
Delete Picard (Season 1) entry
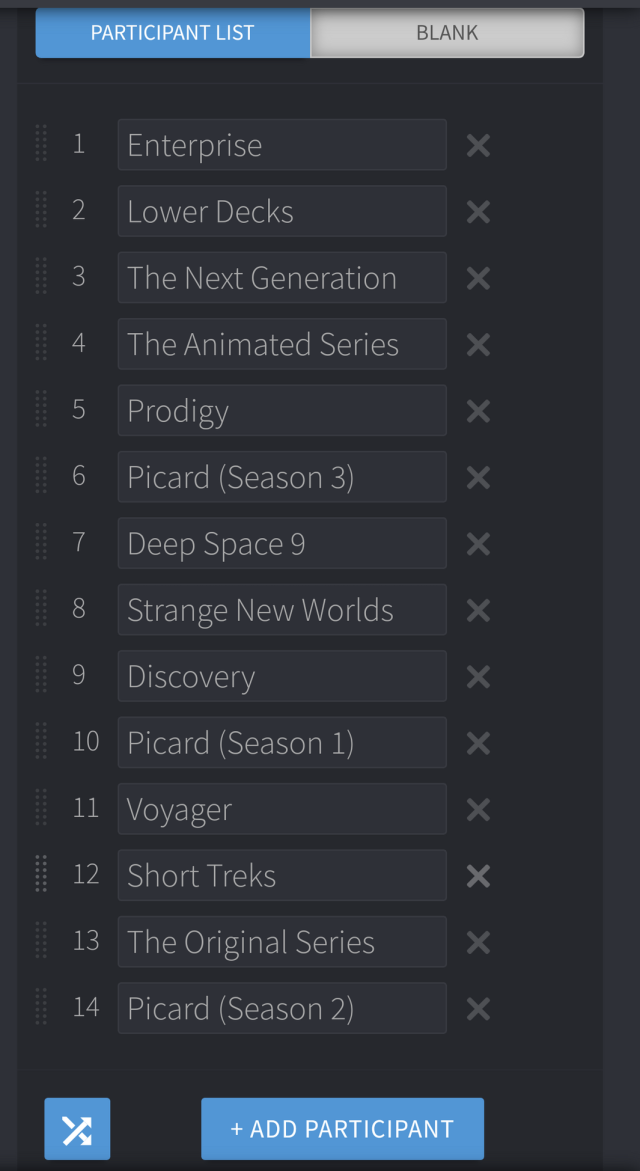478,743
